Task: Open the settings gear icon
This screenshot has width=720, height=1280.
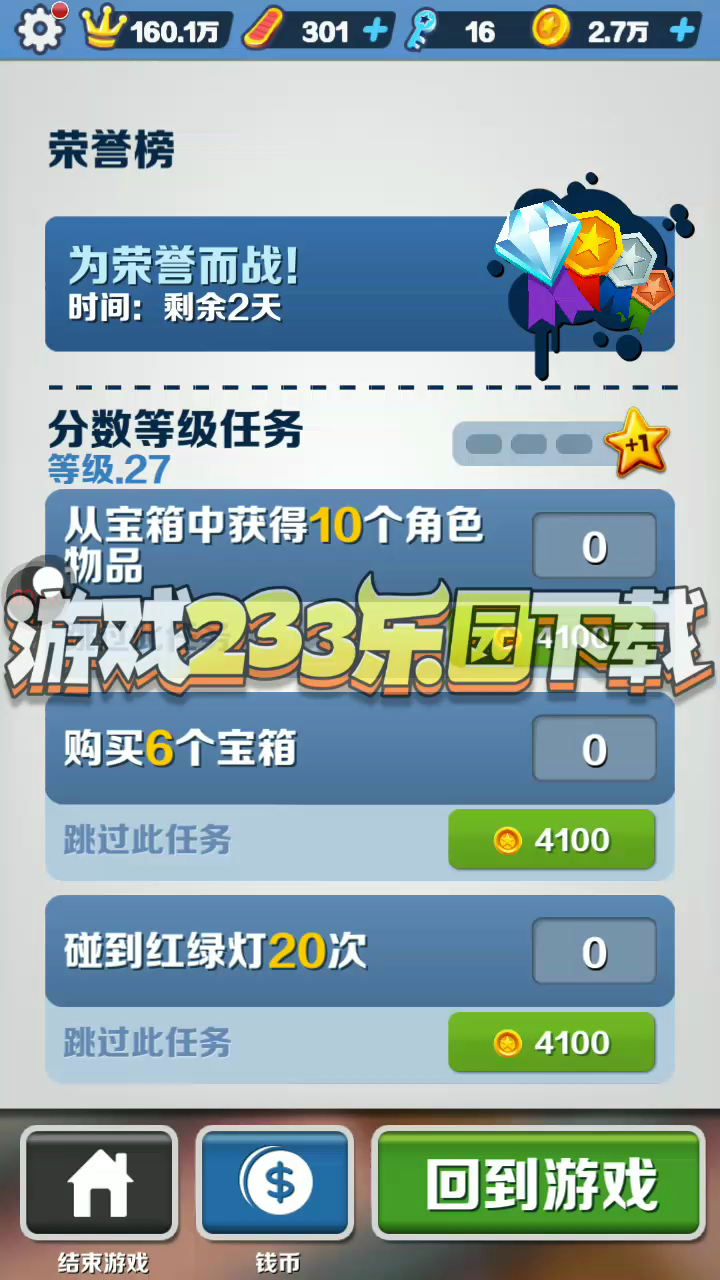Action: pos(39,30)
